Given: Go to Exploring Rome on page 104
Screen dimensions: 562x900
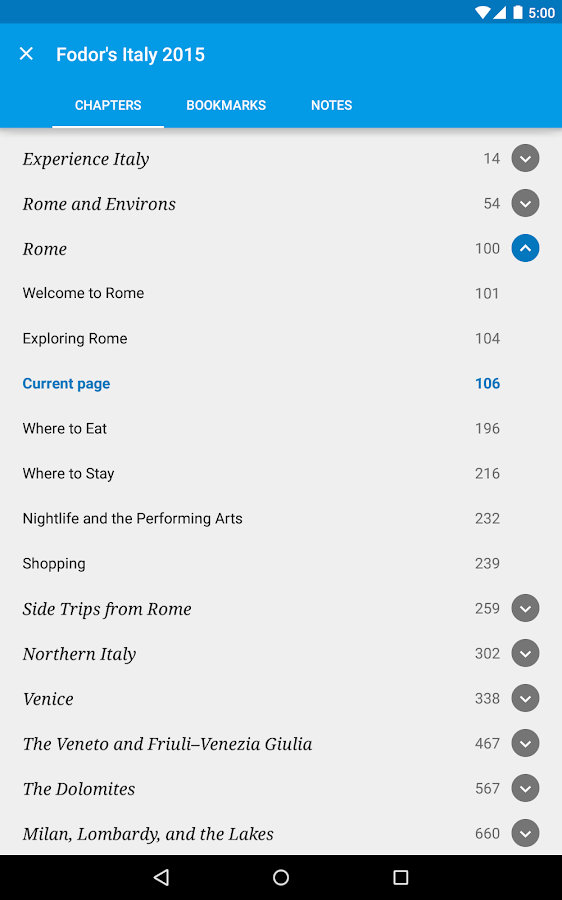Looking at the screenshot, I should click(x=281, y=338).
